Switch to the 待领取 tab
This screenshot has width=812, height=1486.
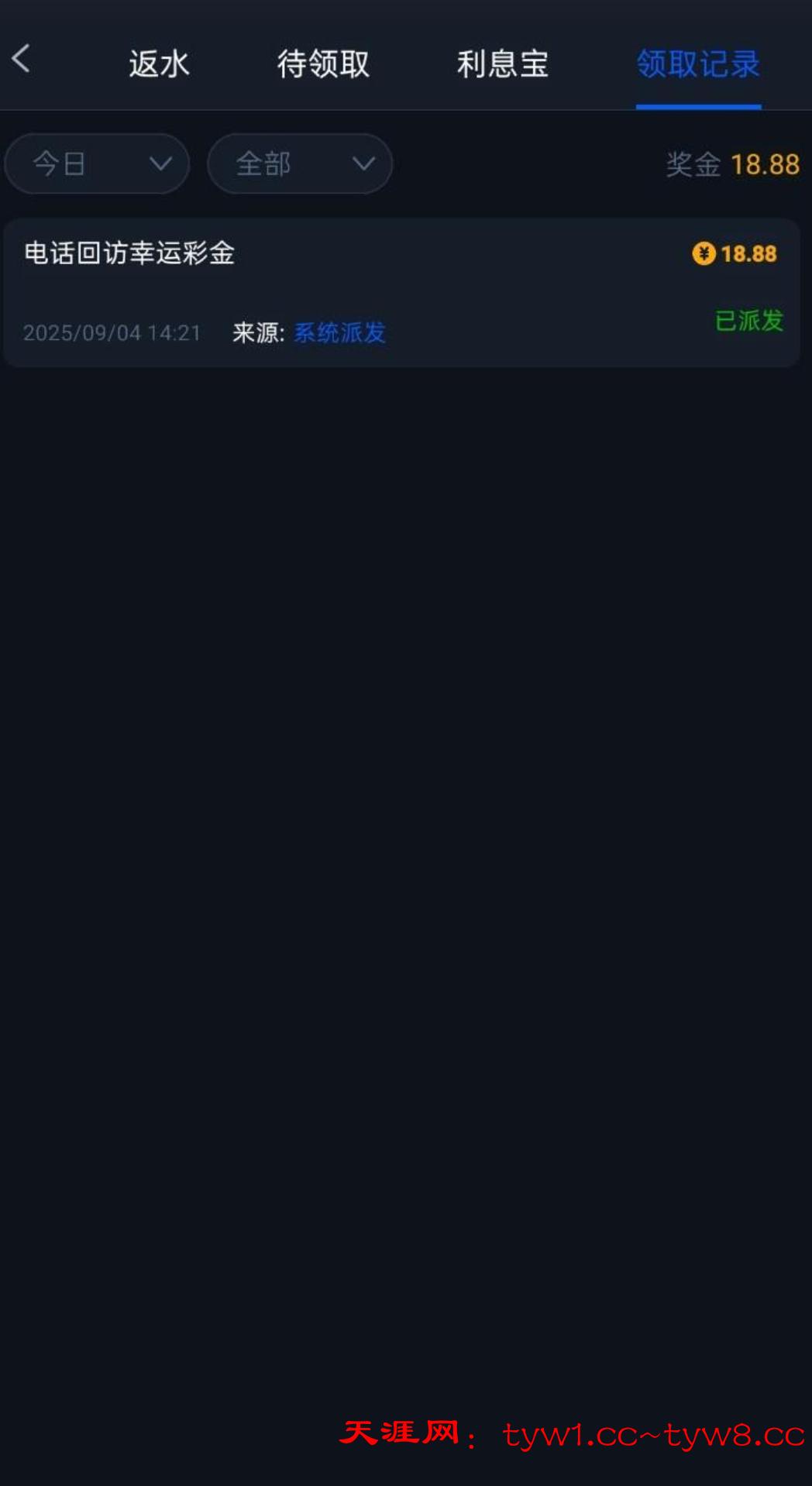(x=323, y=64)
